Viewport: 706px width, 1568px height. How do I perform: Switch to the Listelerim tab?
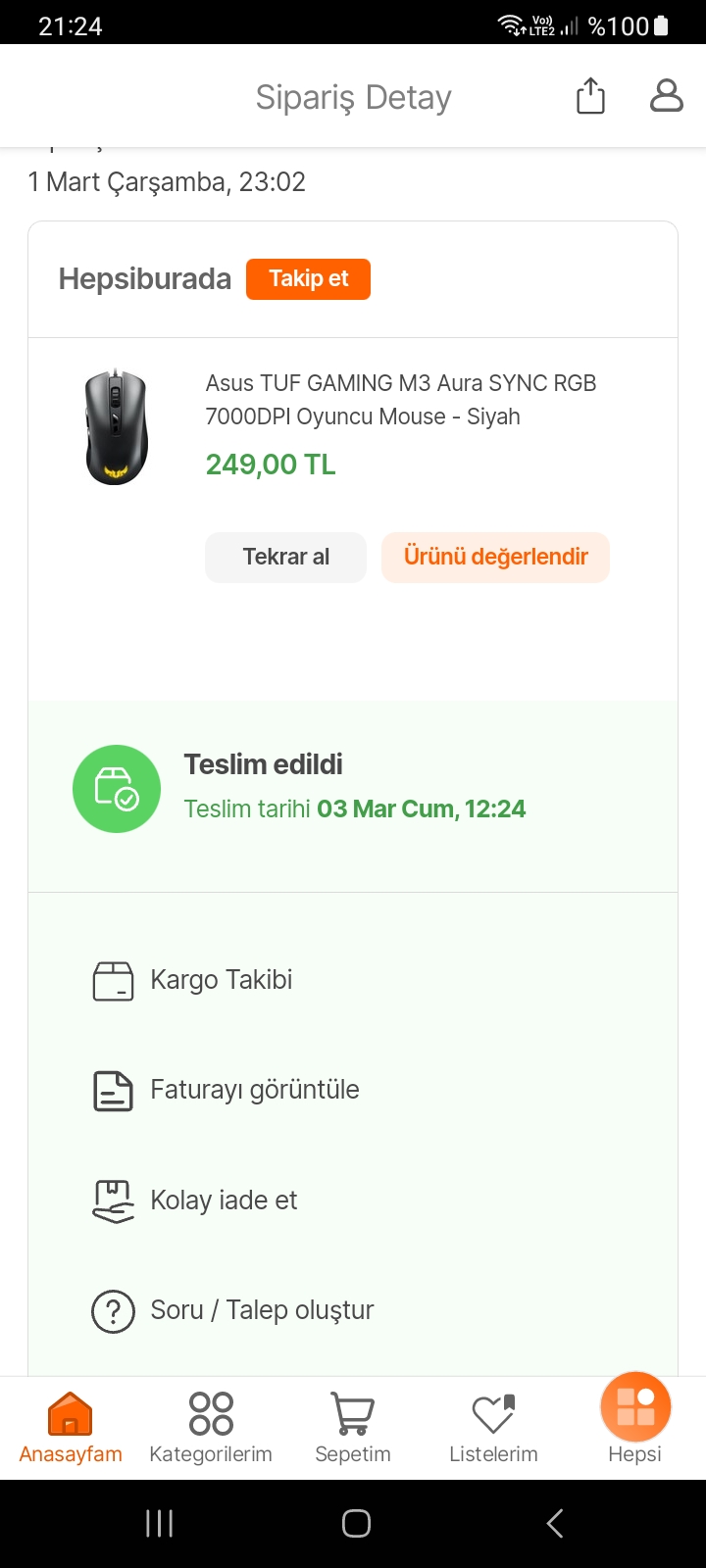tap(493, 1427)
